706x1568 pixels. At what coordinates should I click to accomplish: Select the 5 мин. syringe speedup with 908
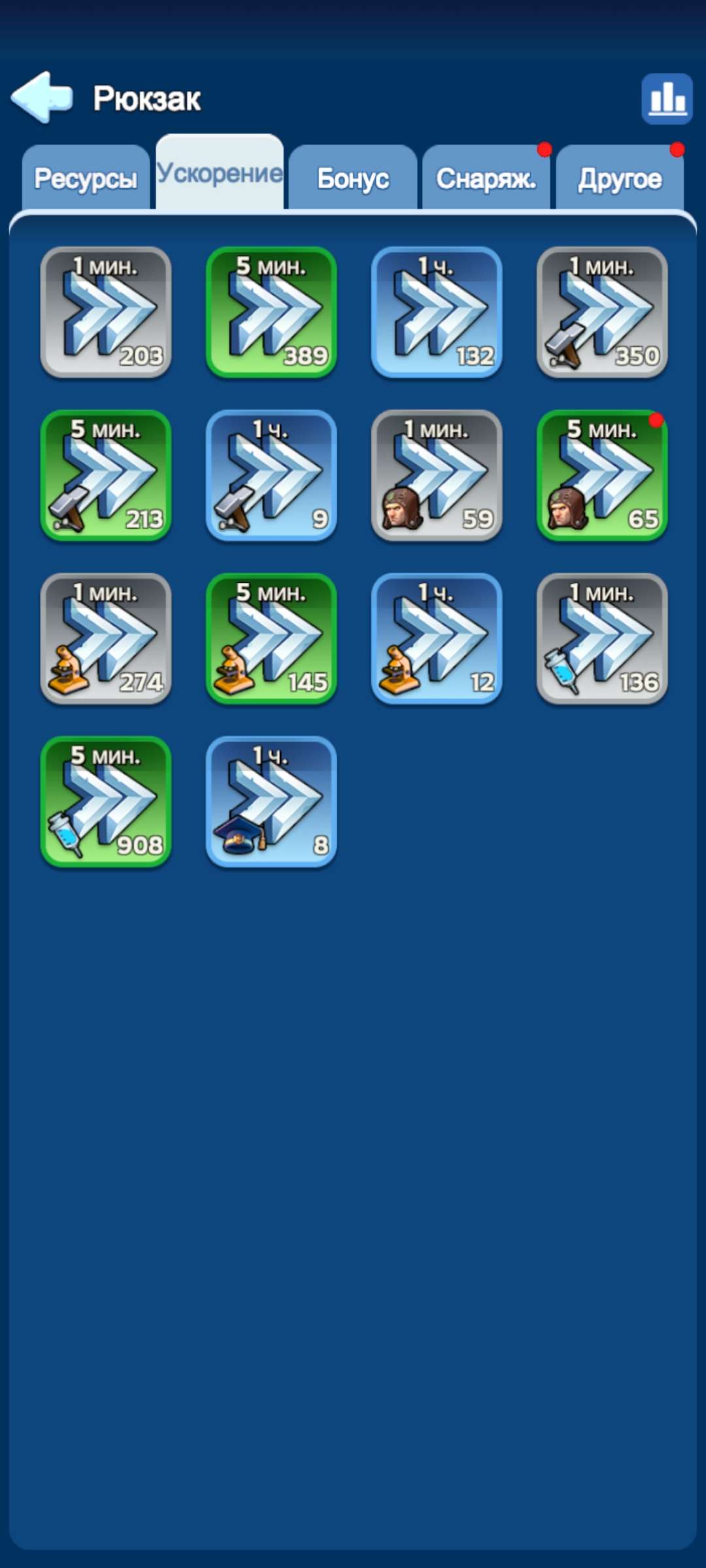tap(106, 802)
